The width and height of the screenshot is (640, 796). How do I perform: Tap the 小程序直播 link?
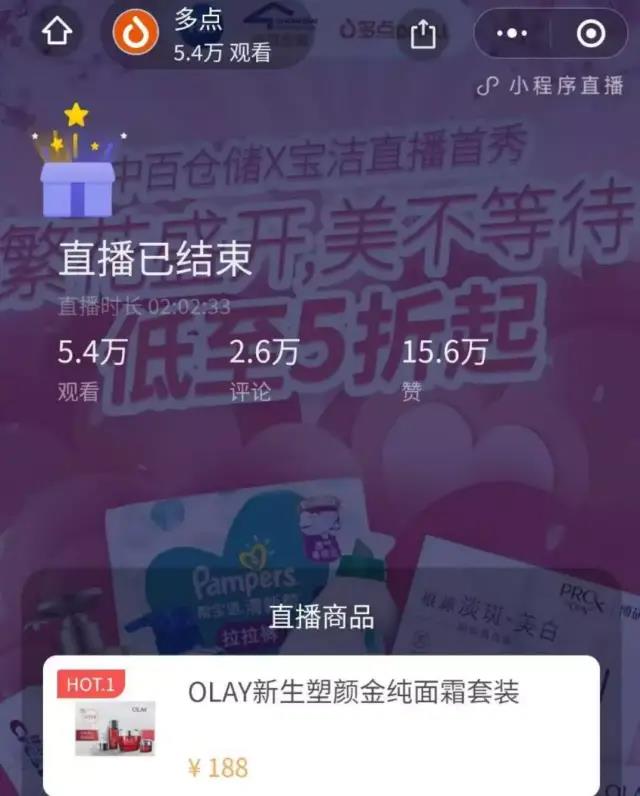click(553, 86)
